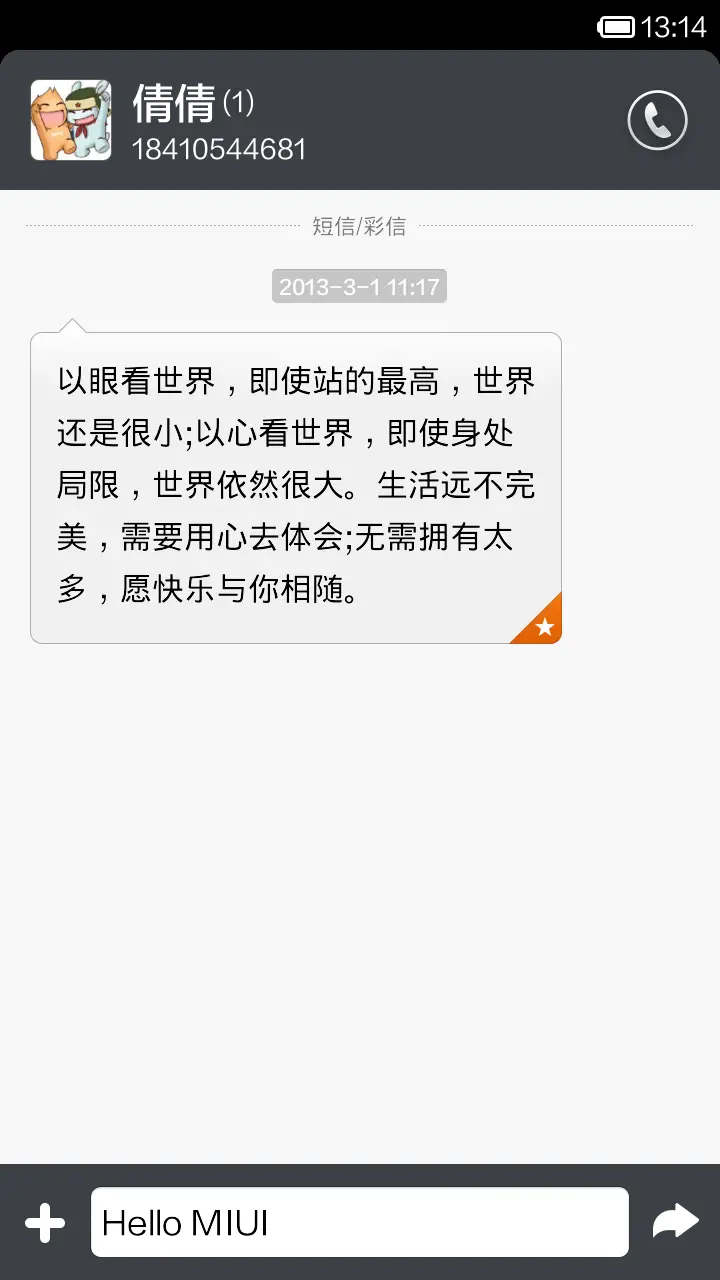Tap the send arrow icon
720x1280 pixels.
(675, 1220)
